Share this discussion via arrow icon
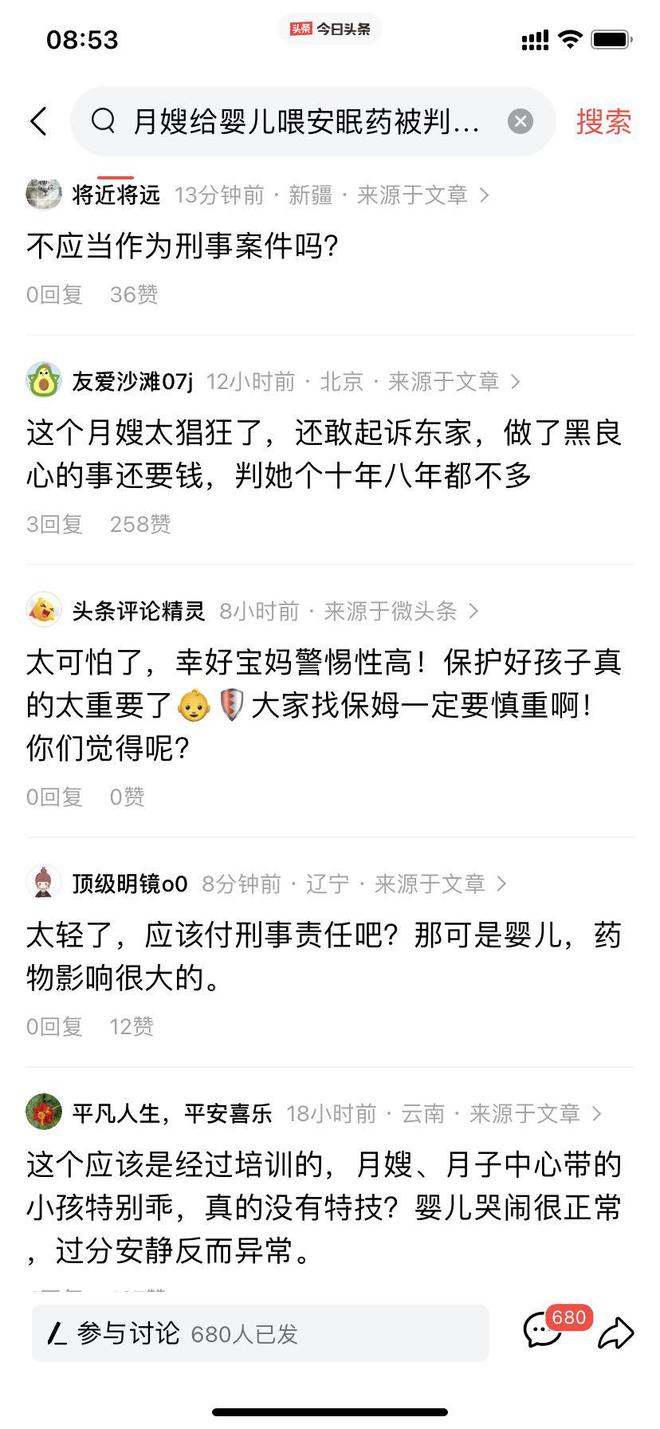This screenshot has height=1429, width=660. click(x=616, y=1333)
